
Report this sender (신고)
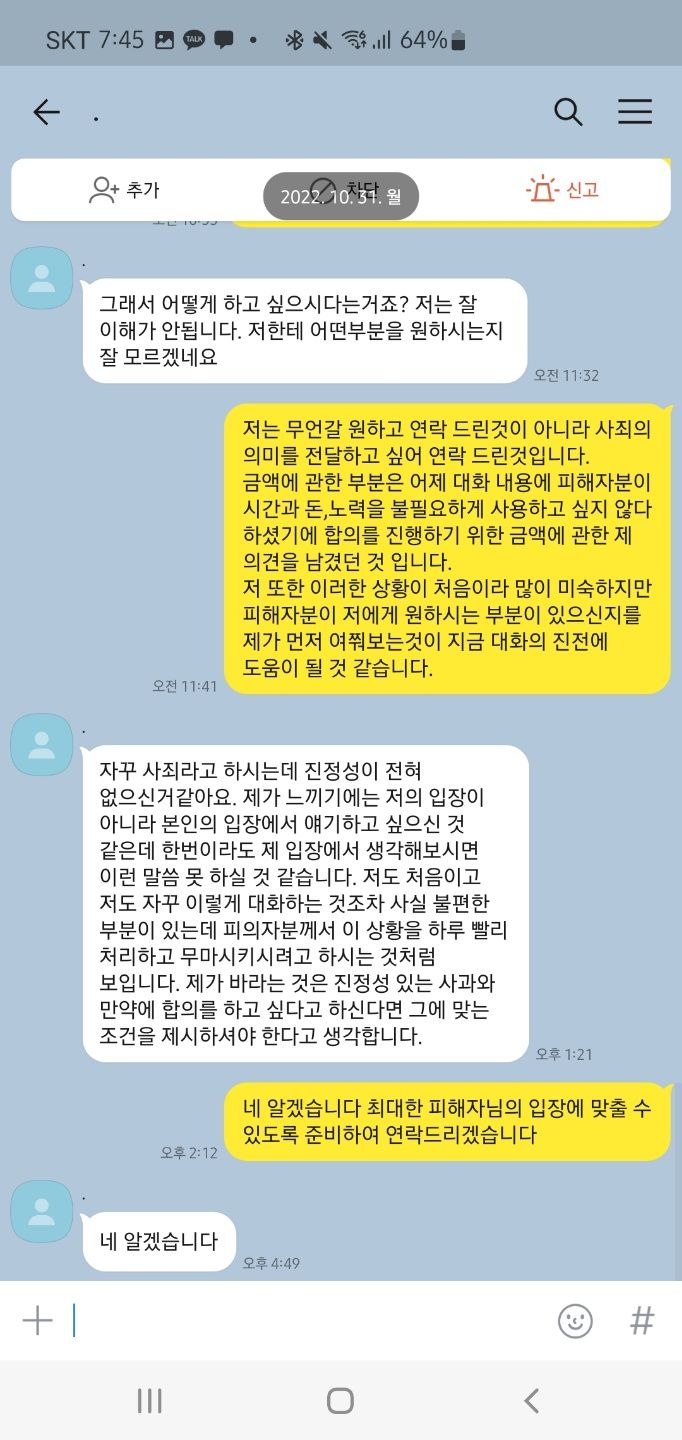[x=563, y=190]
